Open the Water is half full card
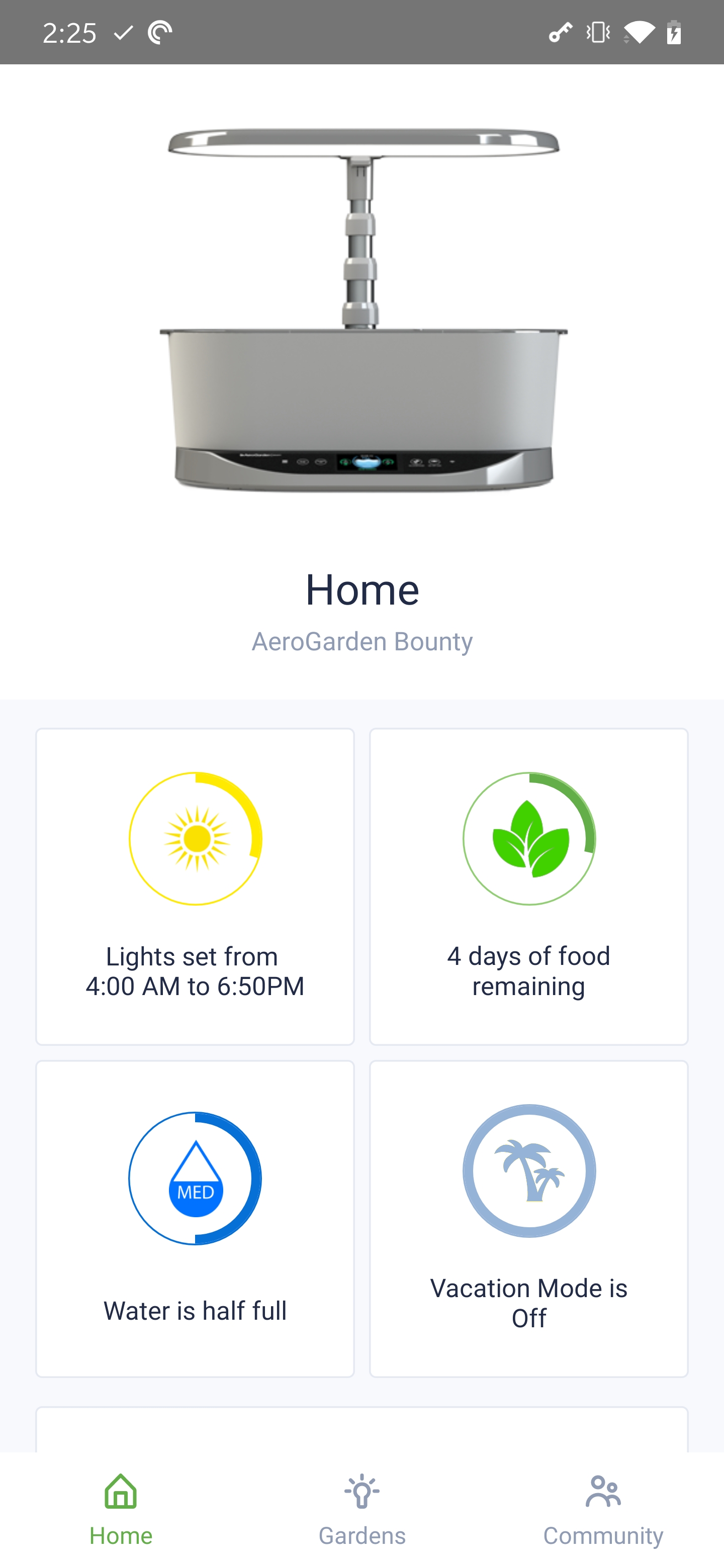The height and width of the screenshot is (1568, 724). pos(195,1219)
